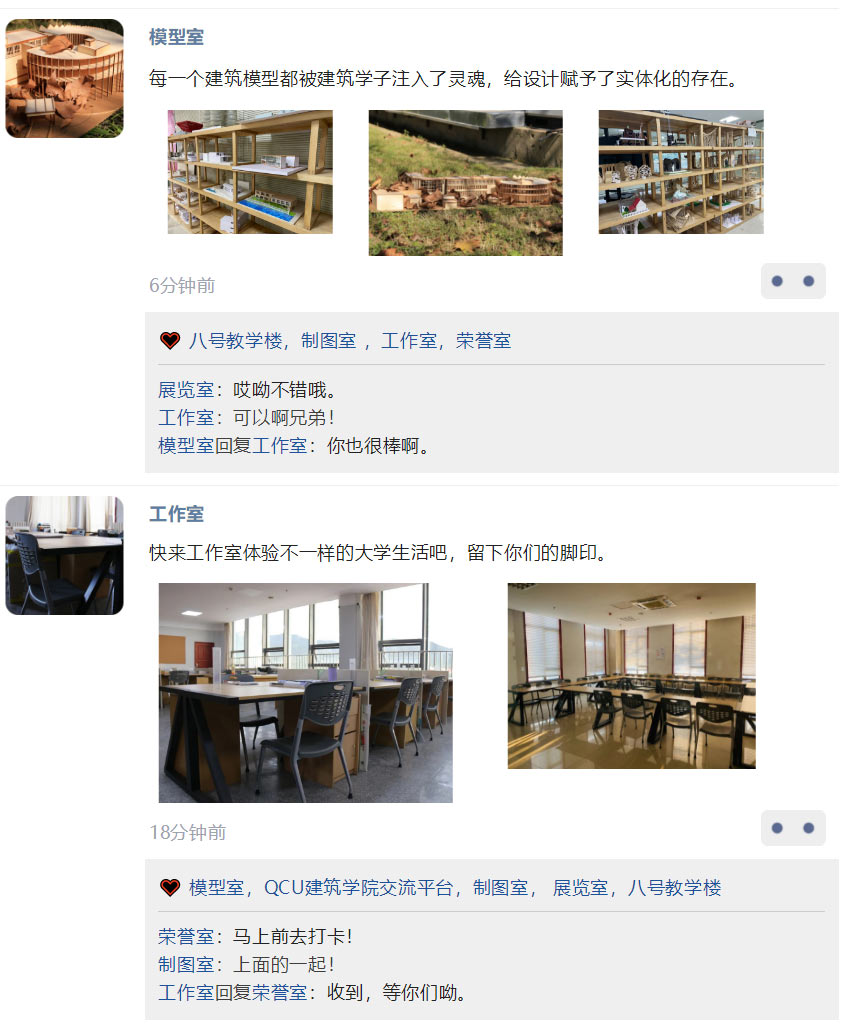The height and width of the screenshot is (1030, 851).
Task: Open the 模型室 profile avatar
Action: click(64, 78)
